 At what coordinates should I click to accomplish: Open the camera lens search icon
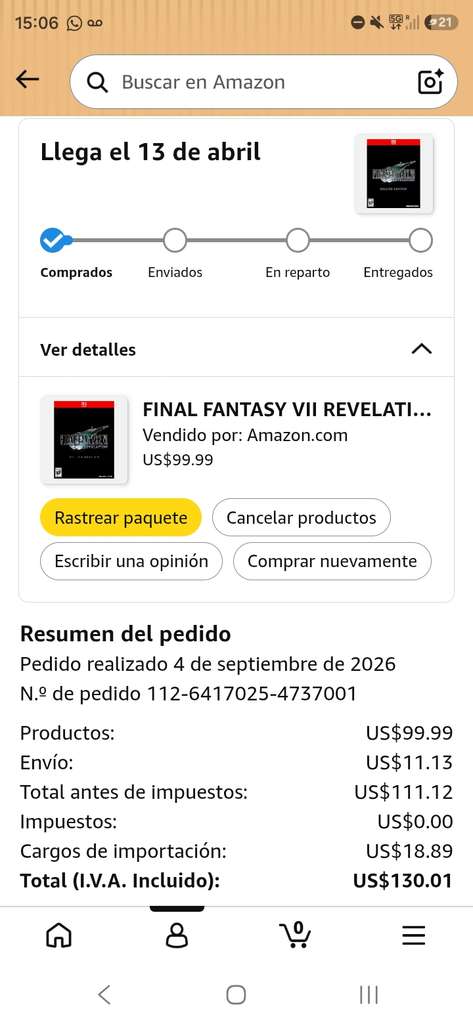point(431,82)
